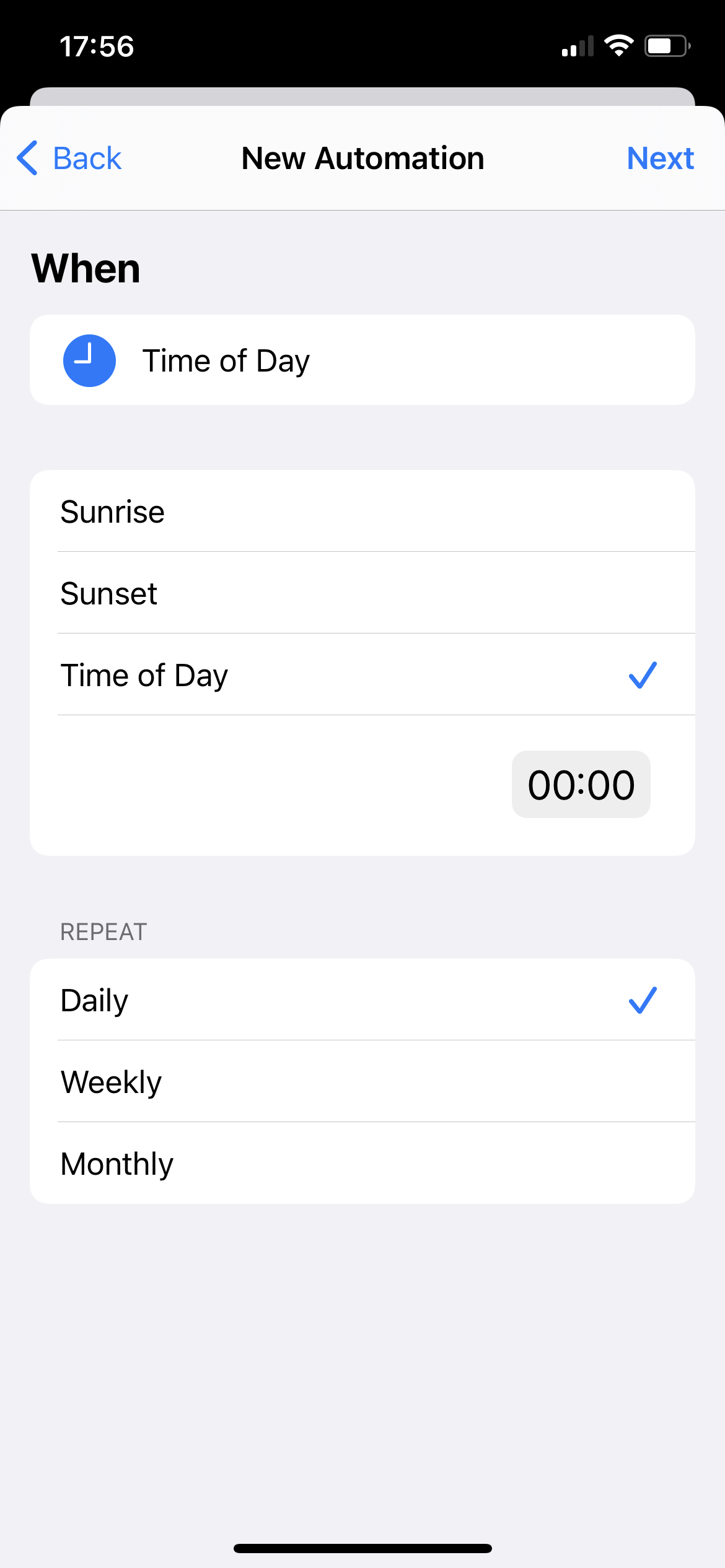Image resolution: width=725 pixels, height=1568 pixels.
Task: Select the Sunrise option
Action: pos(362,512)
